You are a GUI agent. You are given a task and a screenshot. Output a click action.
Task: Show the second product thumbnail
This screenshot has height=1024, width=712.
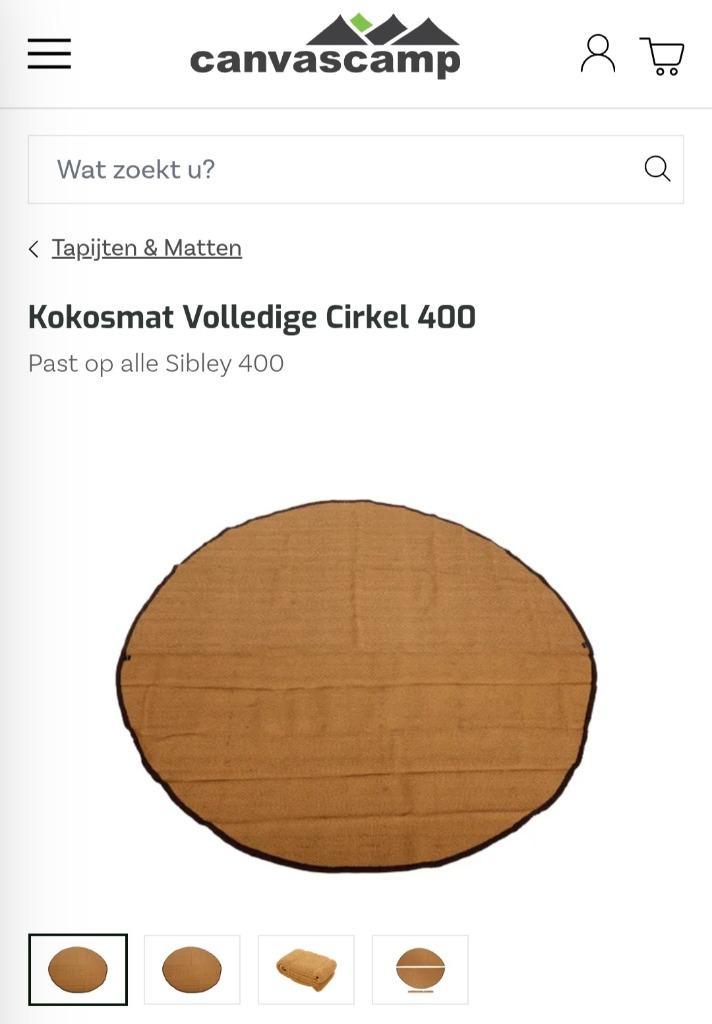[x=192, y=969]
